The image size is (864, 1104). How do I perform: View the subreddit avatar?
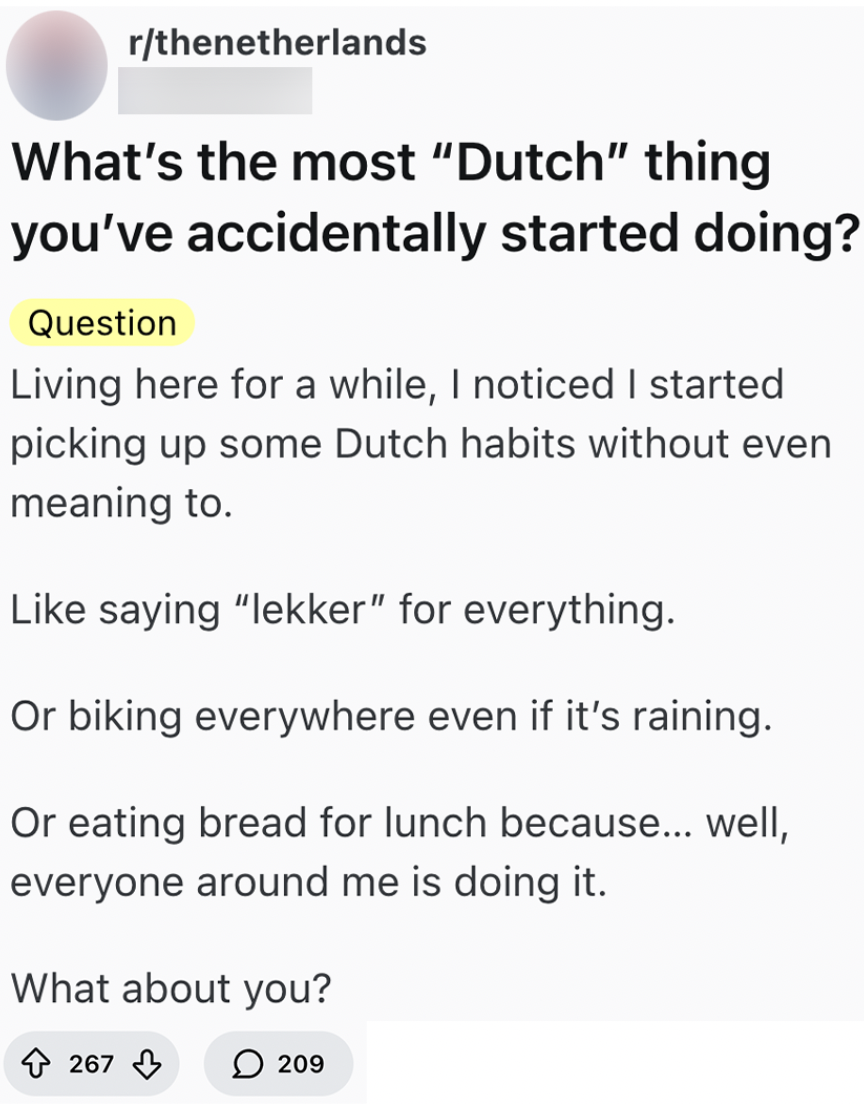[x=57, y=63]
